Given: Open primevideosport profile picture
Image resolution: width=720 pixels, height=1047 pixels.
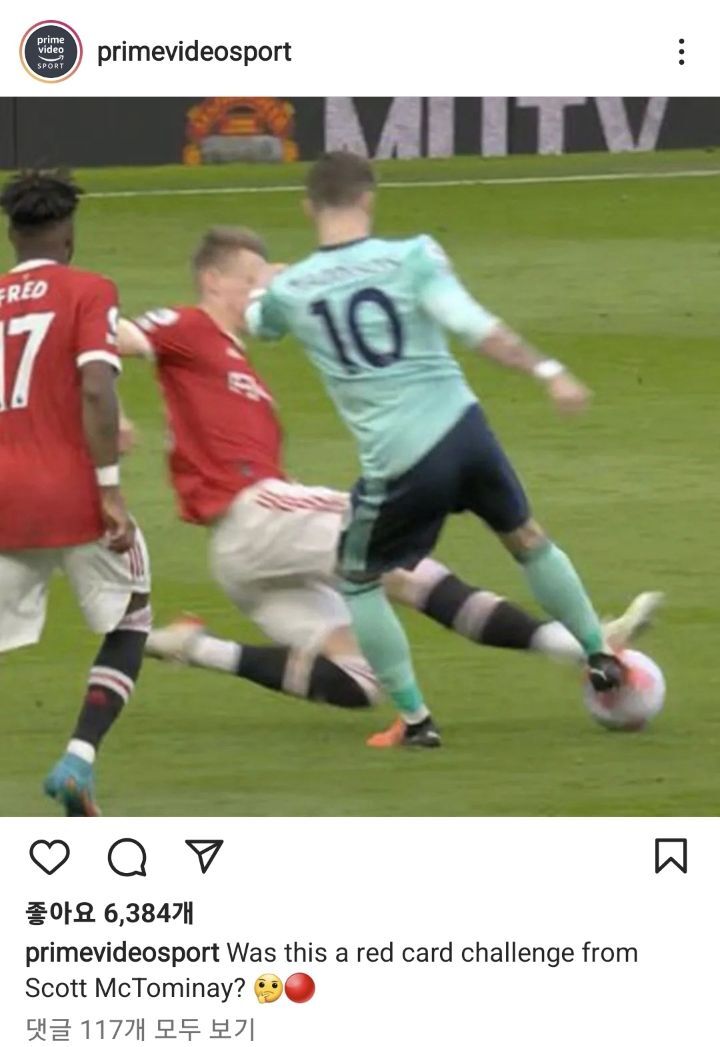Looking at the screenshot, I should click(x=50, y=51).
